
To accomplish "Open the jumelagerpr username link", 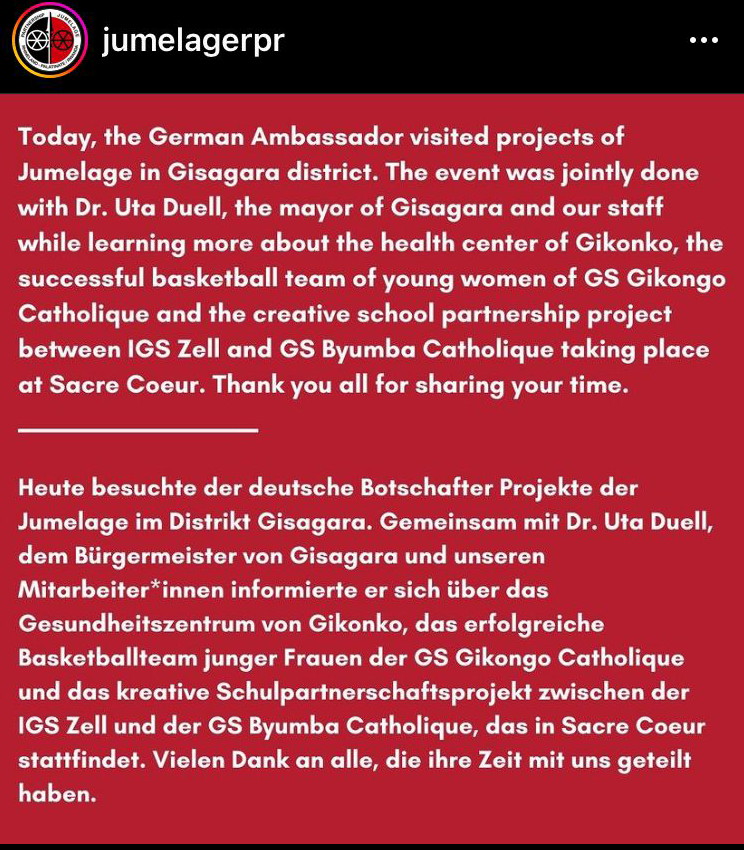I will coord(193,41).
